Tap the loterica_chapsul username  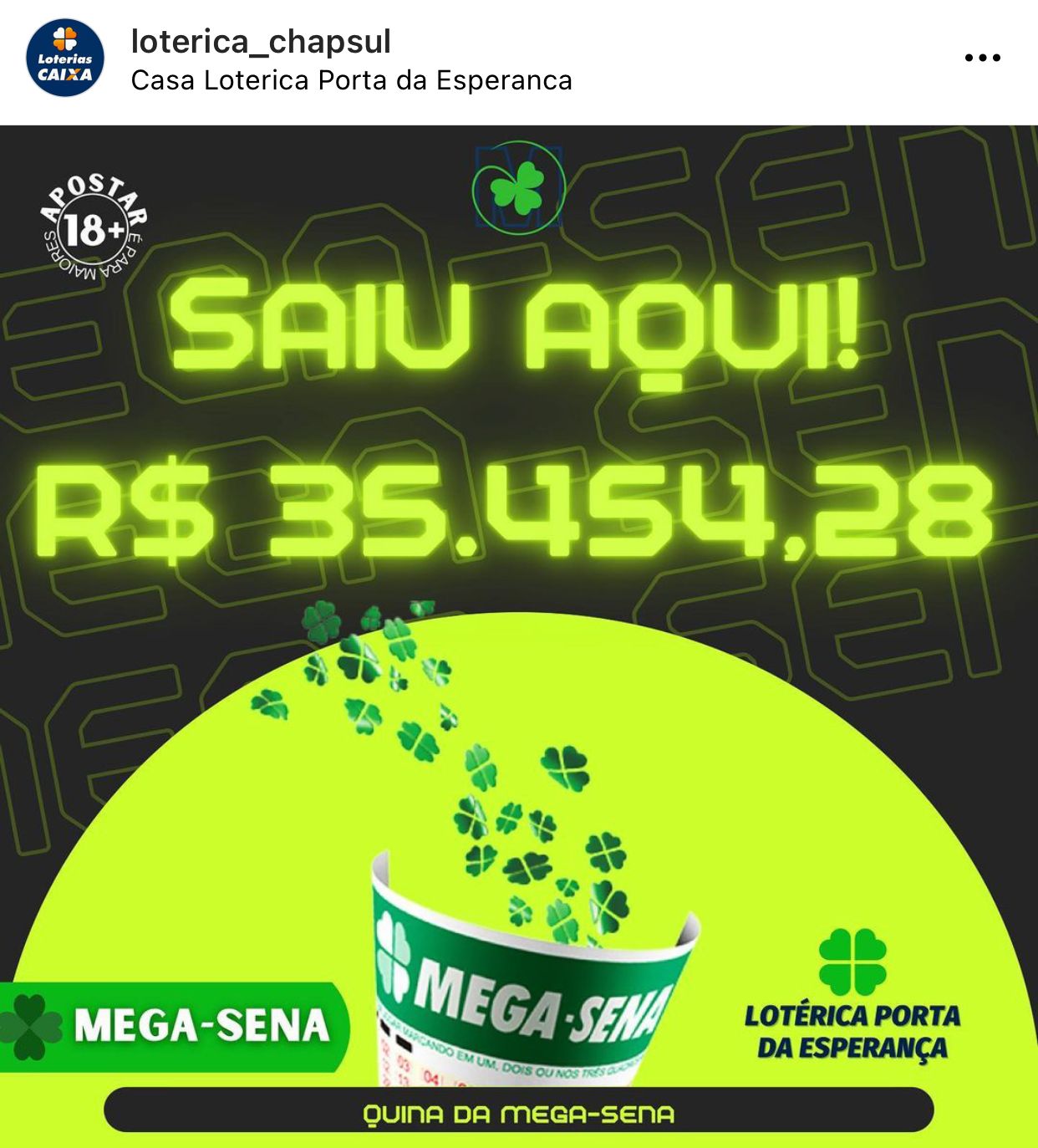261,41
